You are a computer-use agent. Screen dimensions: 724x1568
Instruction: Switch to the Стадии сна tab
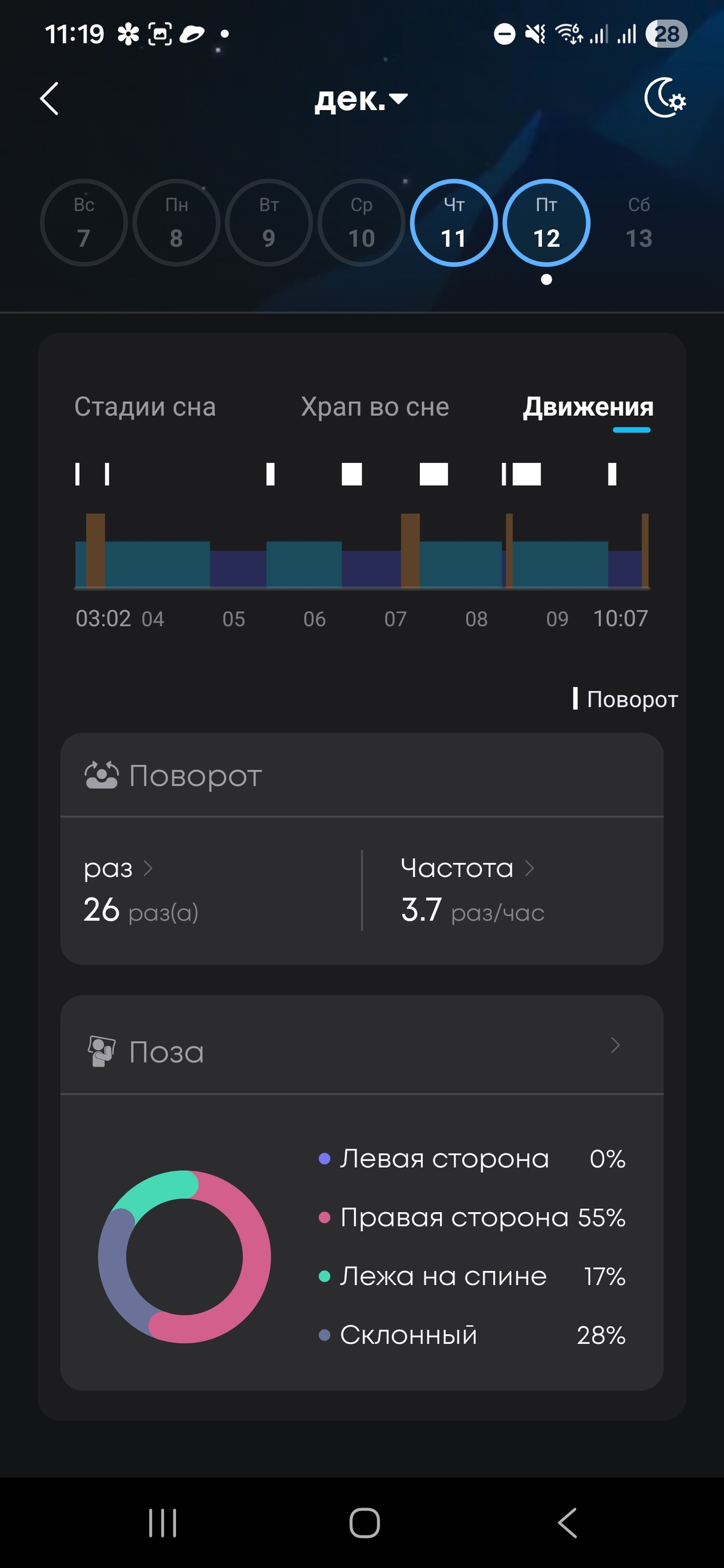pyautogui.click(x=145, y=407)
